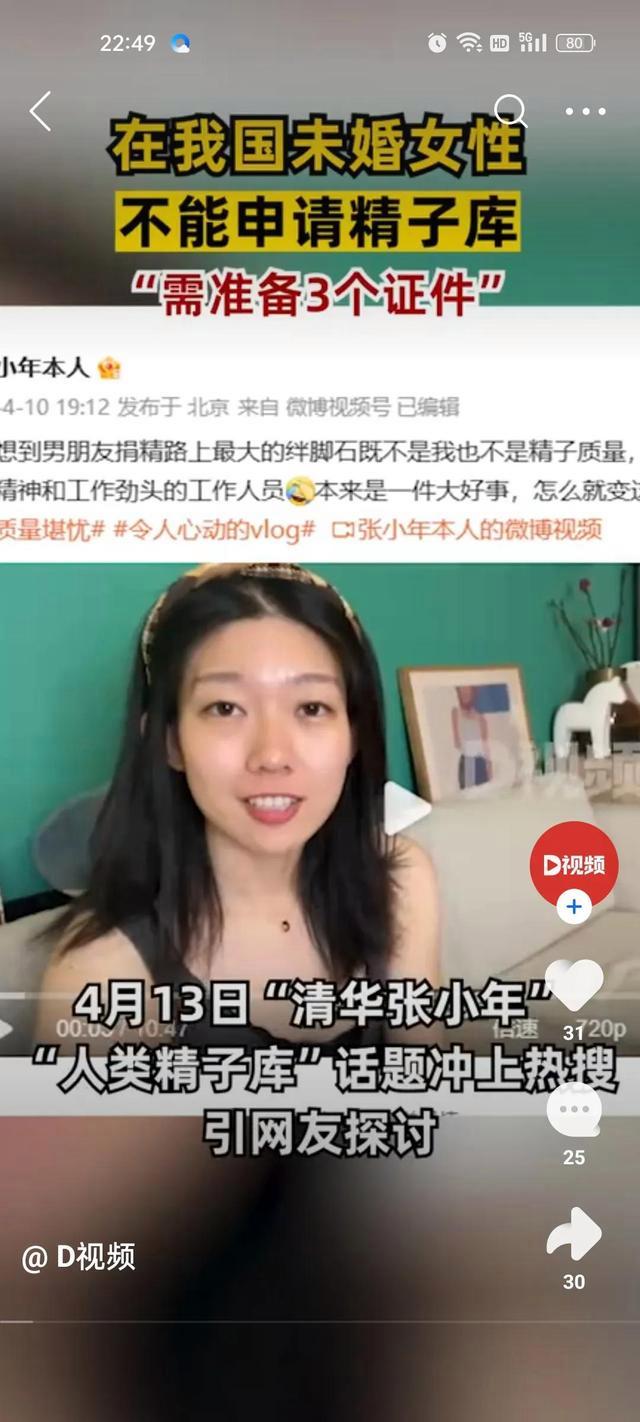This screenshot has width=640, height=1422.
Task: Open the D视频 creator avatar
Action: click(x=573, y=864)
